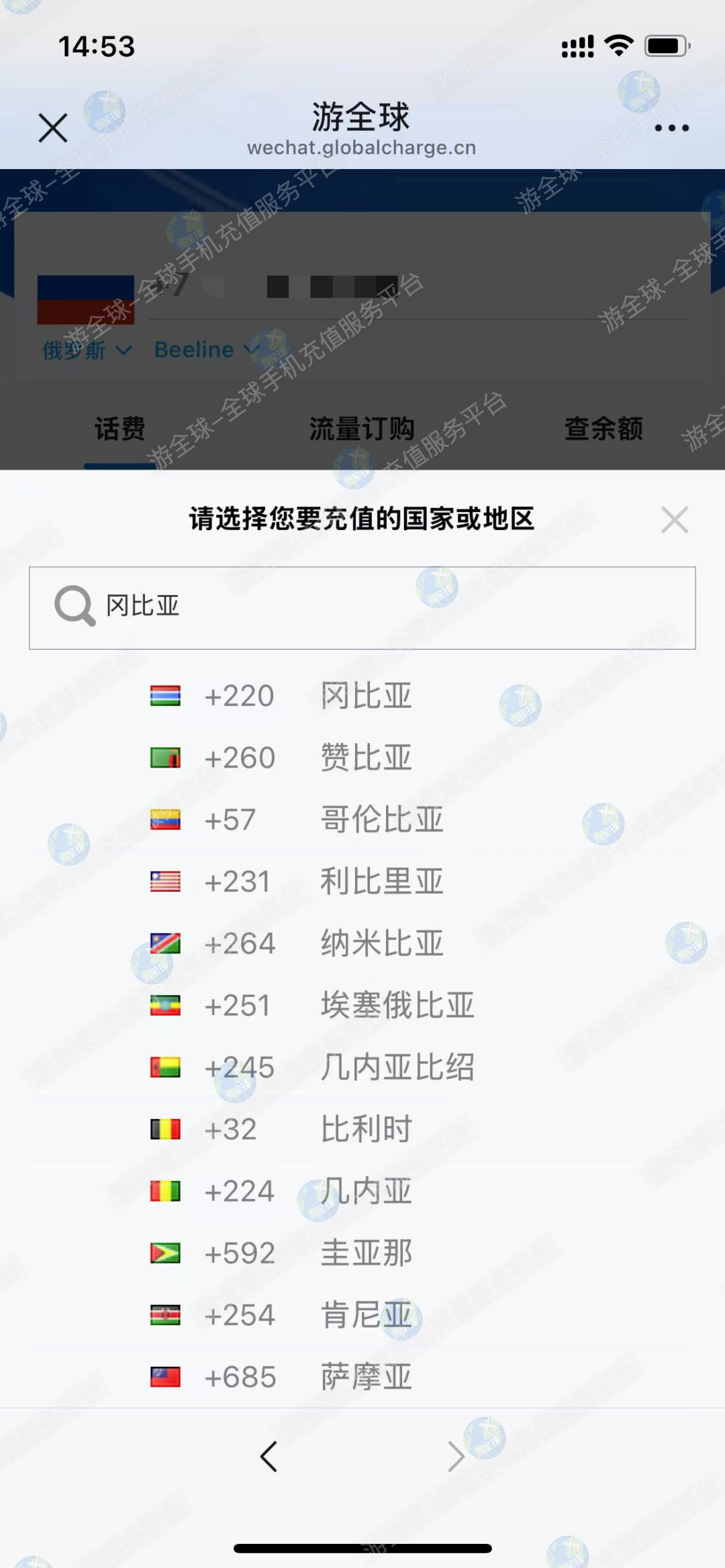The image size is (725, 1568).
Task: Open the three-dot more options menu
Action: [671, 128]
